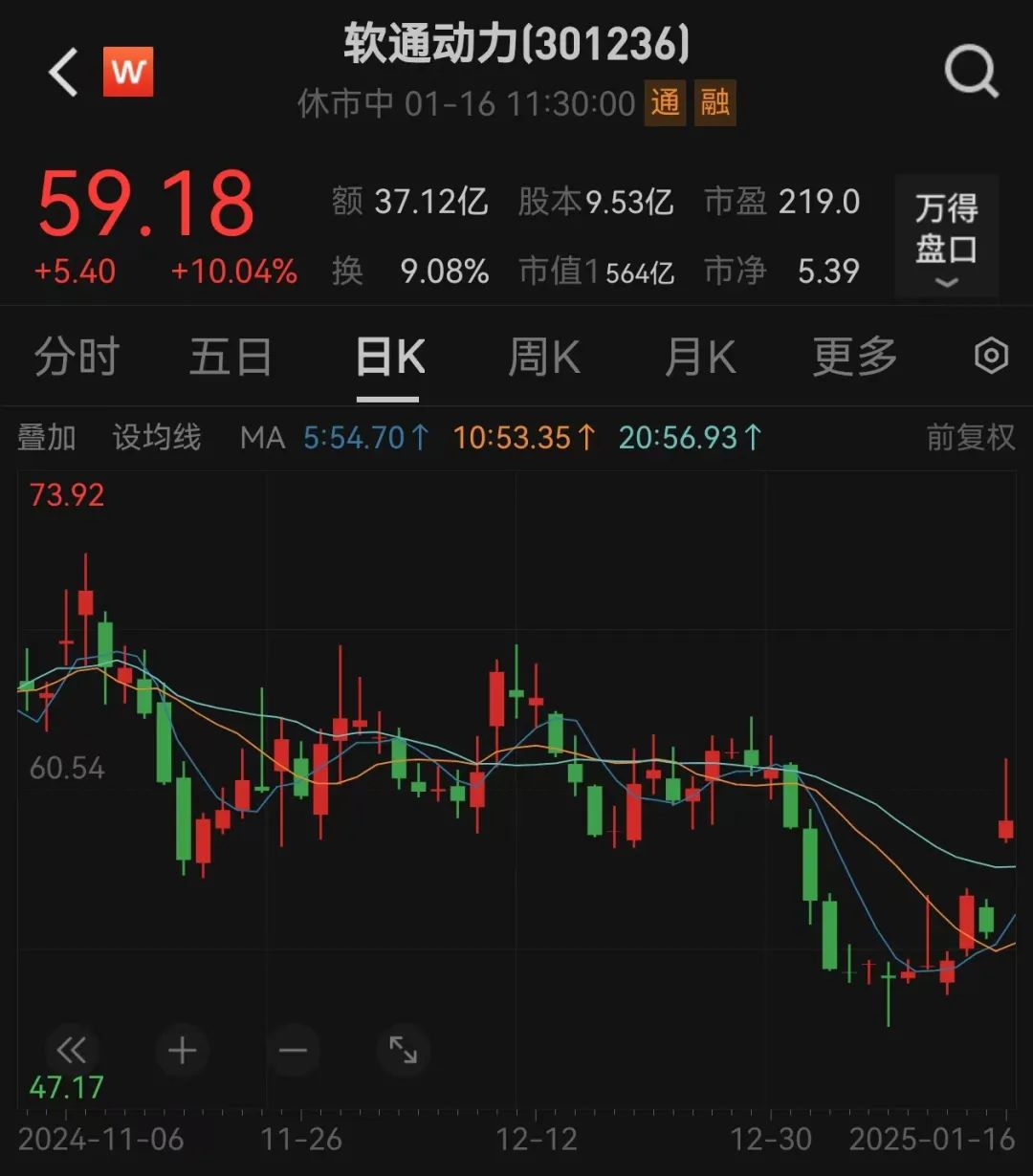Go back using the top-left arrow
This screenshot has width=1033, height=1176.
pyautogui.click(x=63, y=73)
